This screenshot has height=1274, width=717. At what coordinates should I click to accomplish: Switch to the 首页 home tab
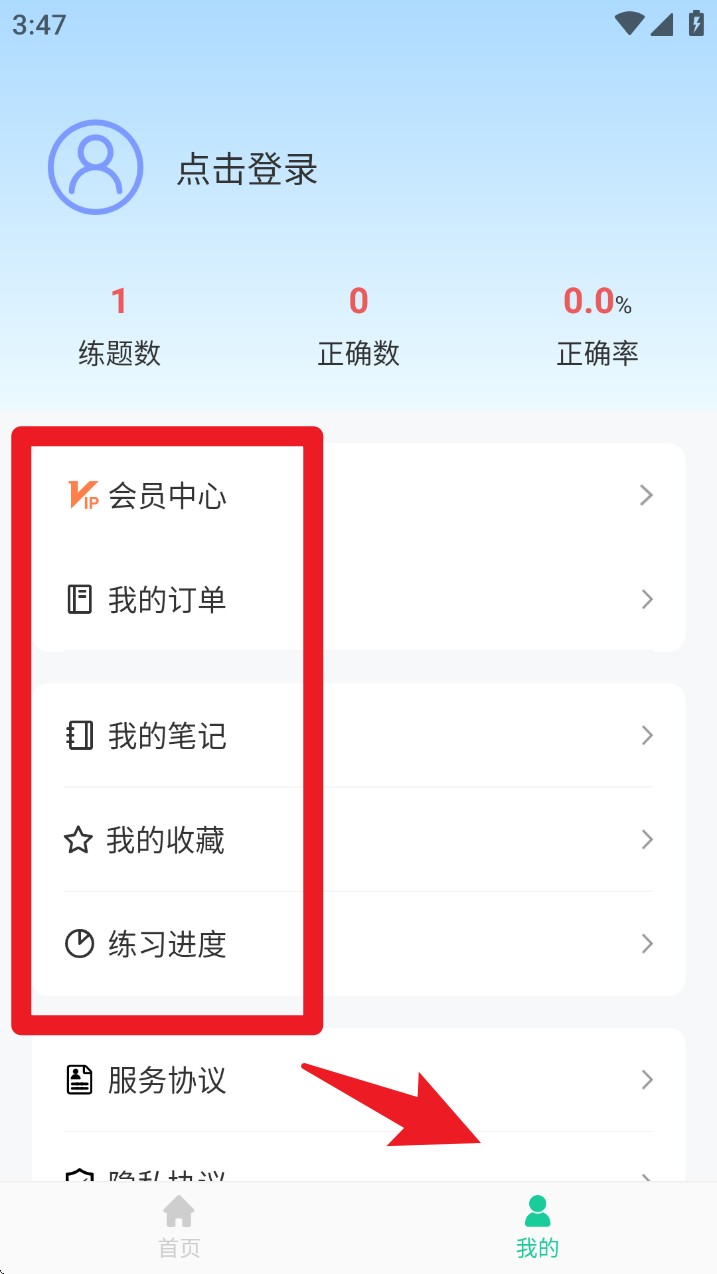click(x=179, y=1227)
